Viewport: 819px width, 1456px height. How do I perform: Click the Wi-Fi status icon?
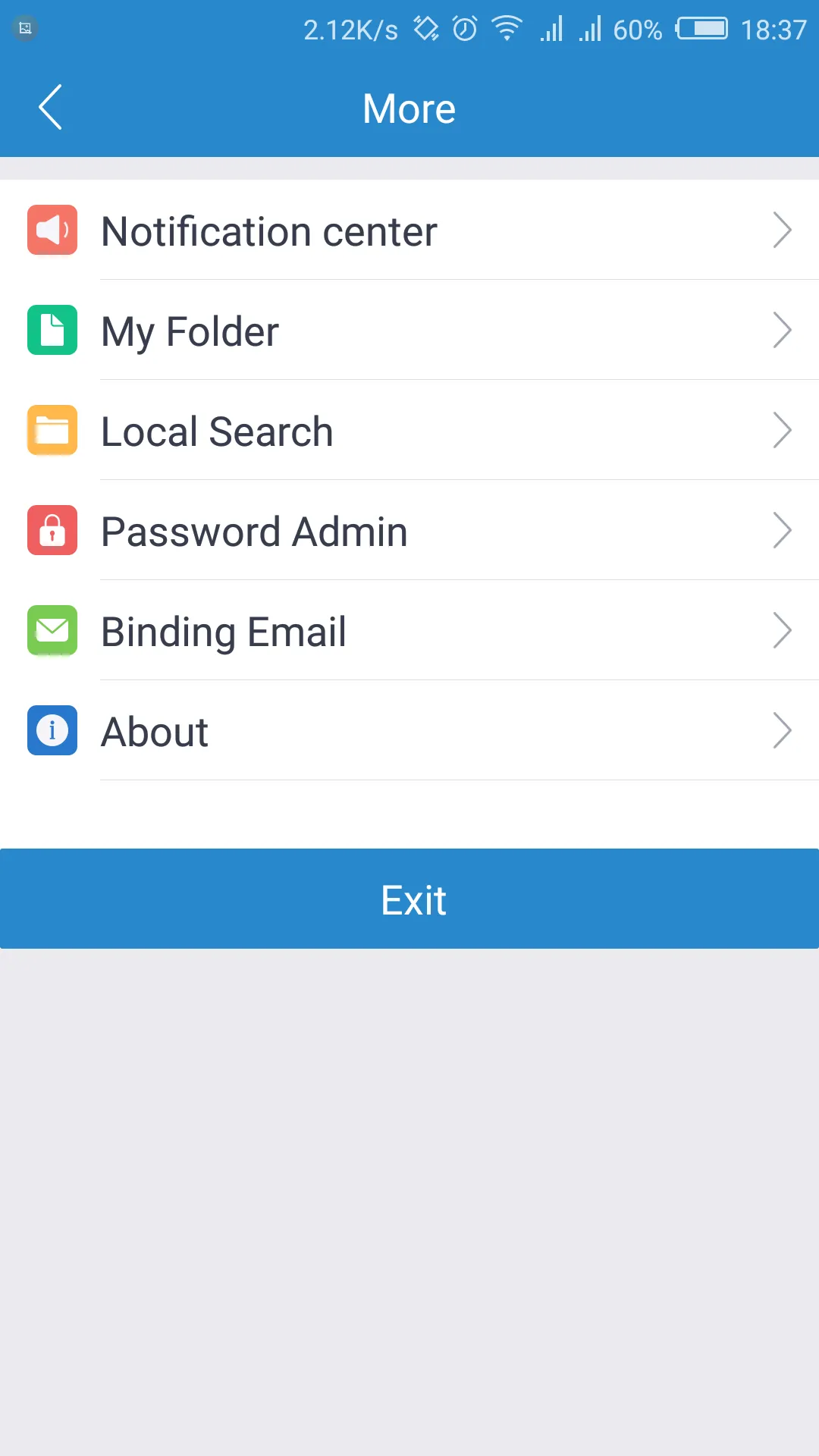pyautogui.click(x=505, y=28)
